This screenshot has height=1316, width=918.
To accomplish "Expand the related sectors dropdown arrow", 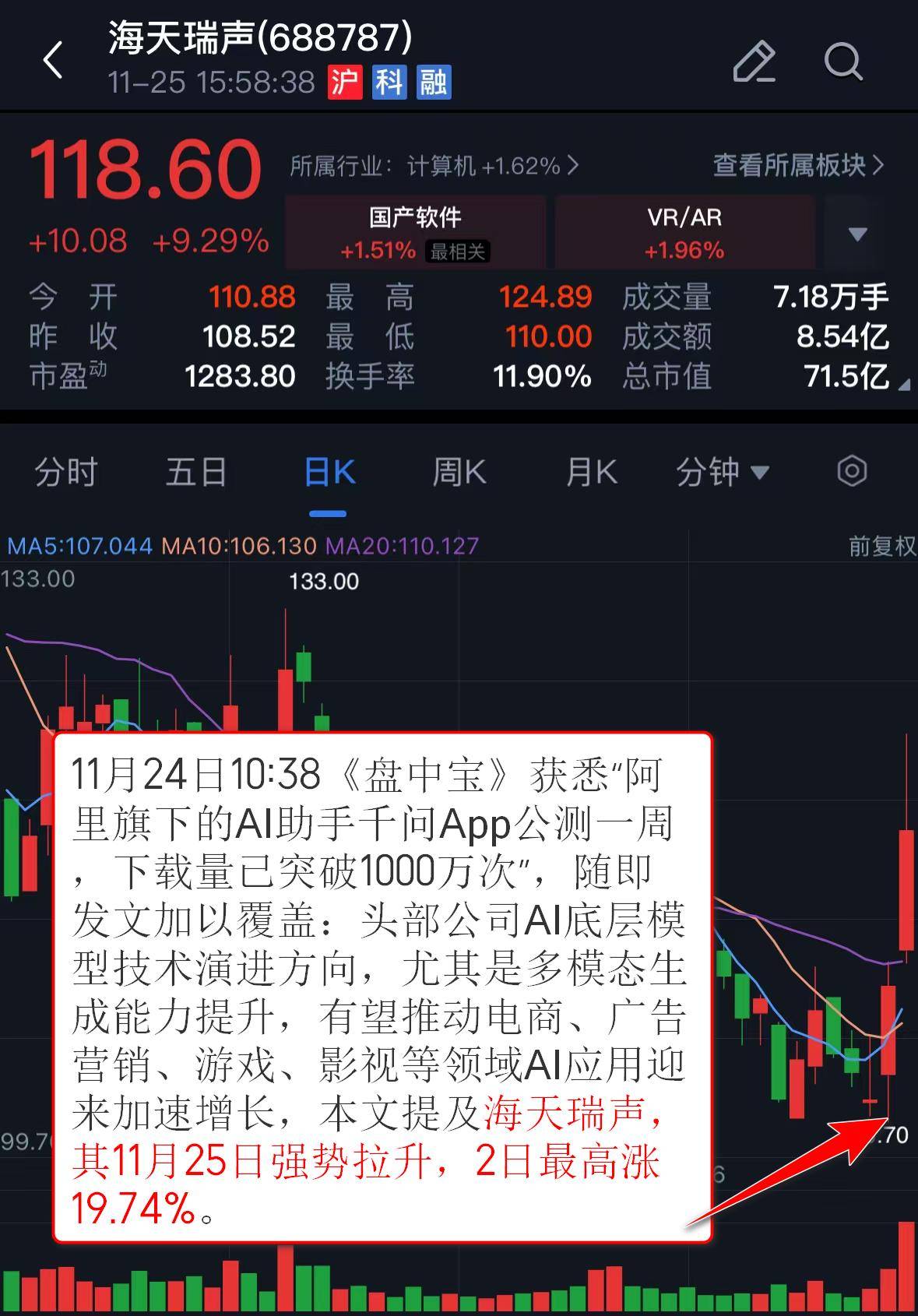I will tap(857, 234).
